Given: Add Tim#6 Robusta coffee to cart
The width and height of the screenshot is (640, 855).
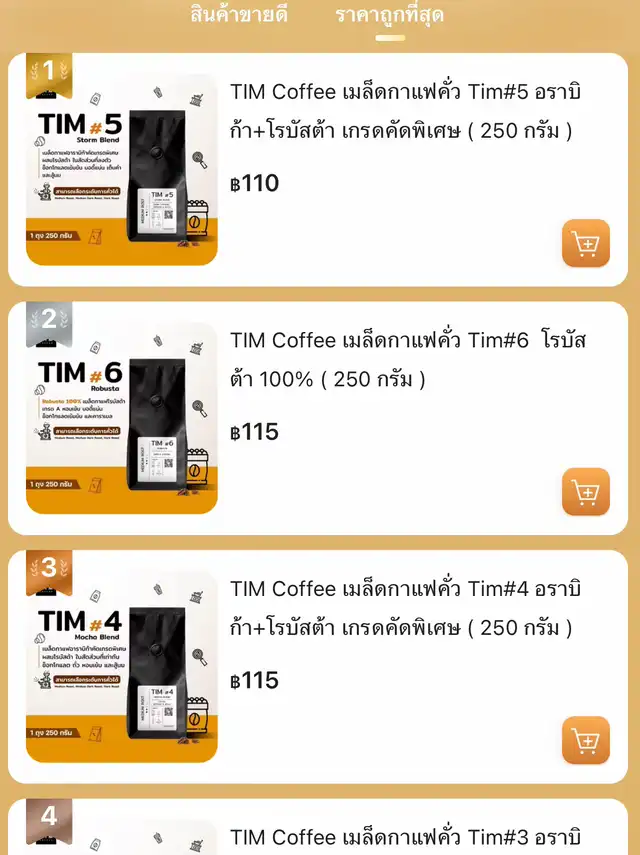Looking at the screenshot, I should pos(585,492).
